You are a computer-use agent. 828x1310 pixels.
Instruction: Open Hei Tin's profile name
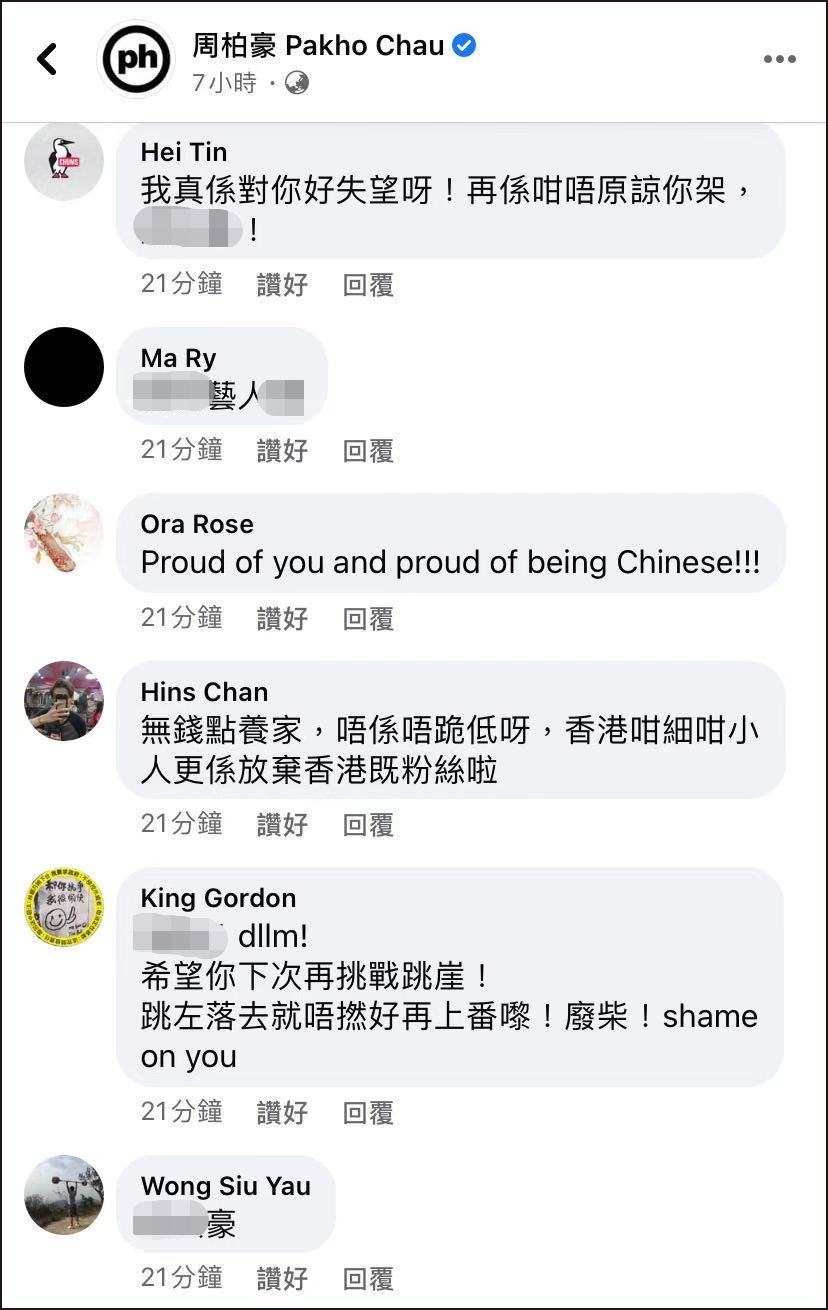(x=184, y=152)
